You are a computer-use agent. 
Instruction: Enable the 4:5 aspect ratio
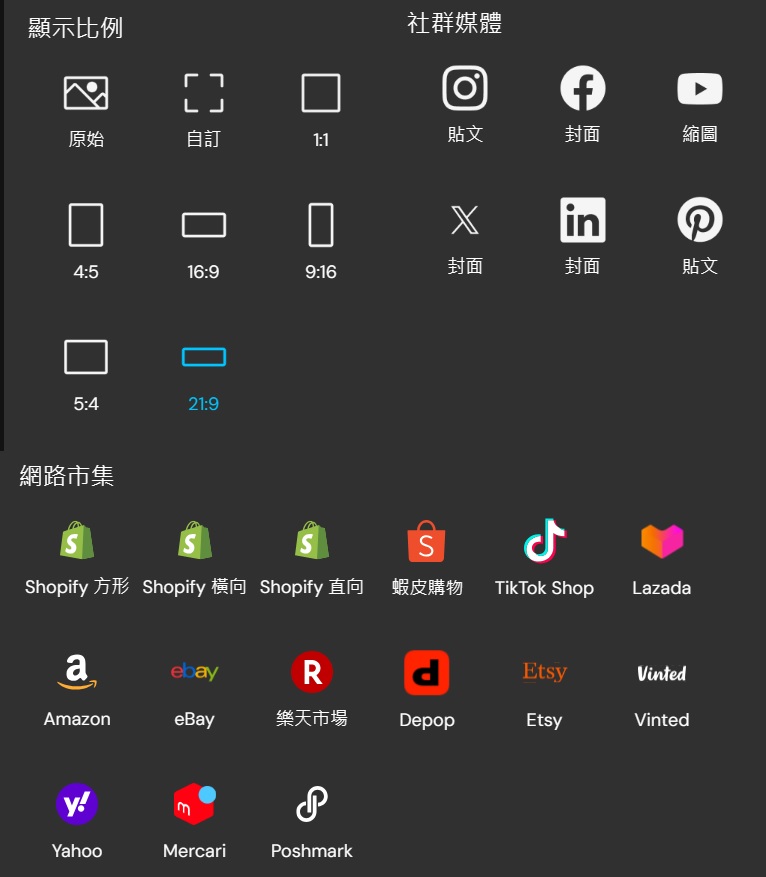coord(86,235)
